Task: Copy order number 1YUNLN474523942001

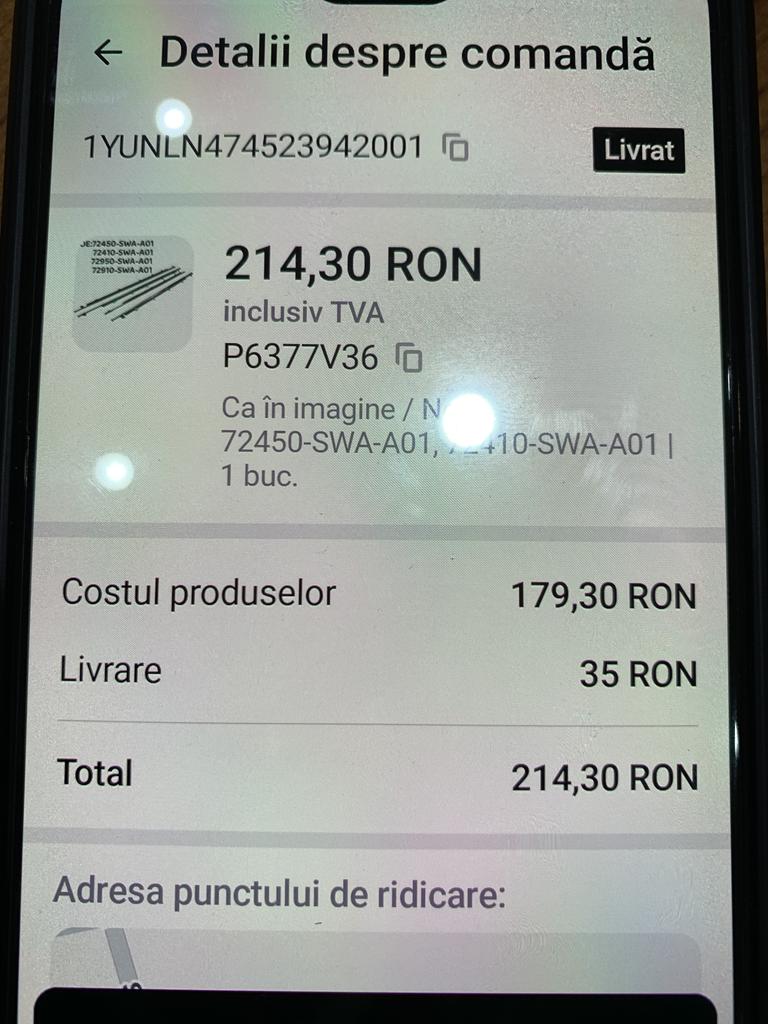Action: (x=456, y=148)
